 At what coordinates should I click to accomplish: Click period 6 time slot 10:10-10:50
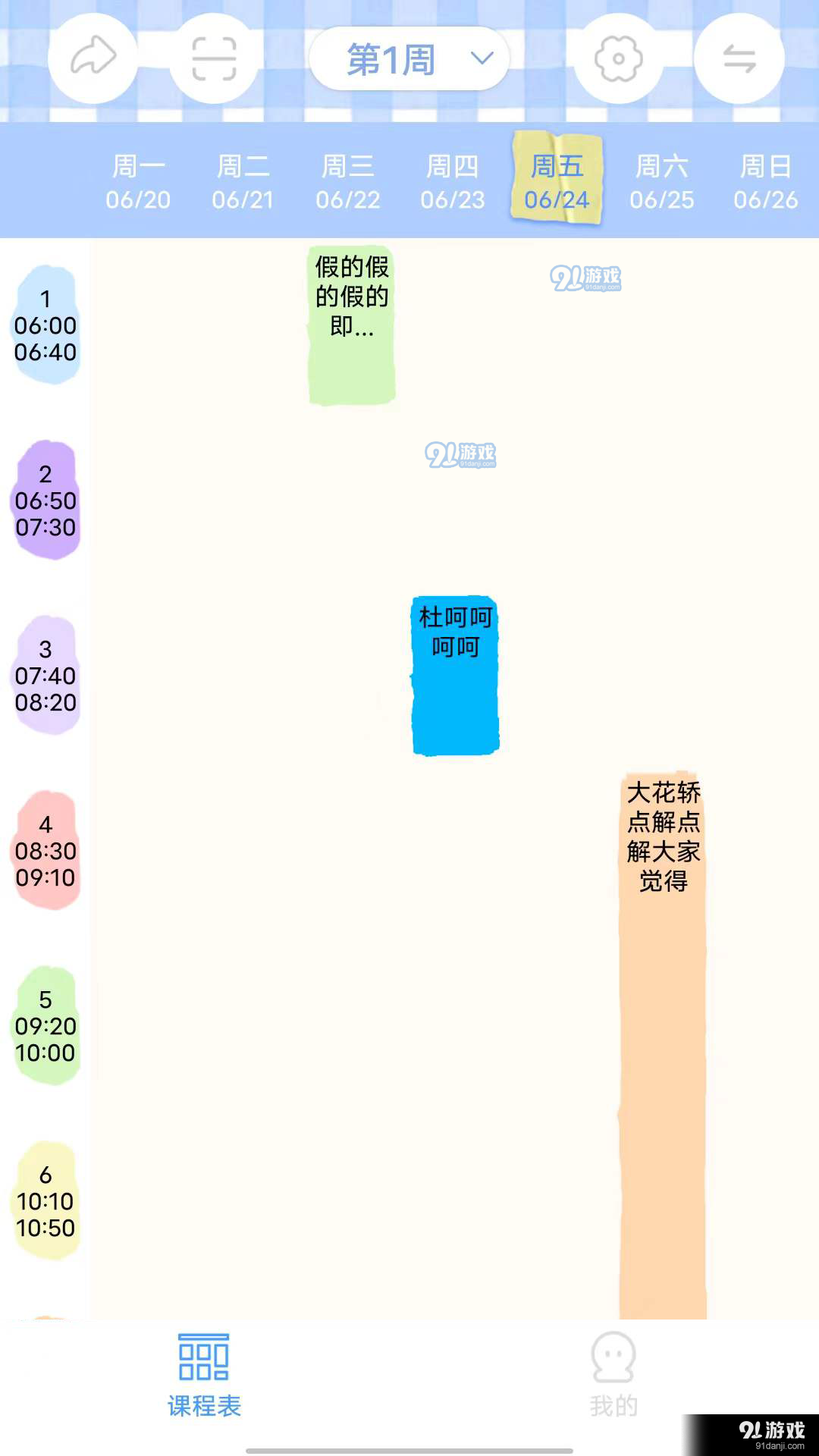click(45, 1200)
